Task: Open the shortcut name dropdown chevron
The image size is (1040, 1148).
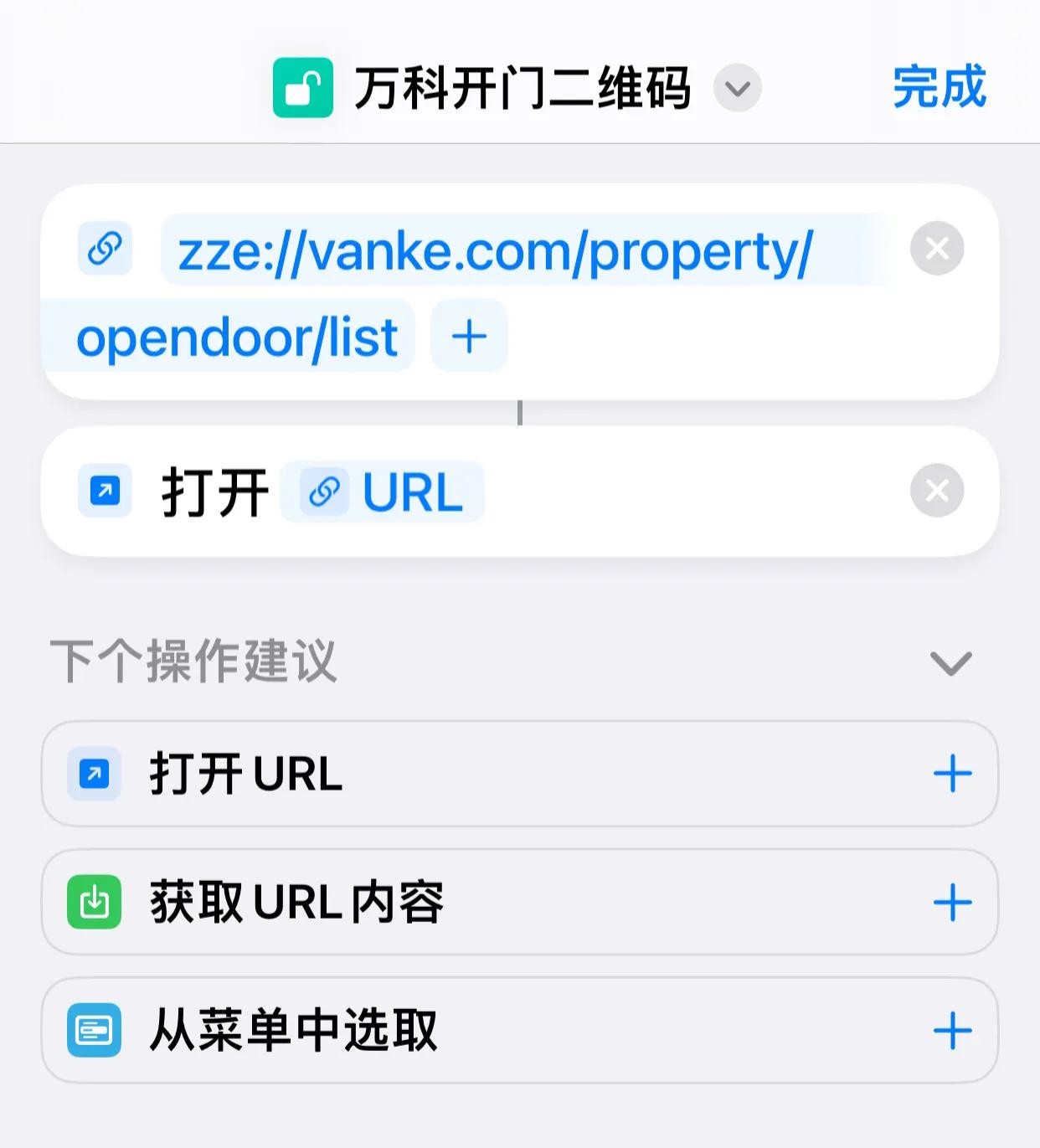Action: point(737,88)
